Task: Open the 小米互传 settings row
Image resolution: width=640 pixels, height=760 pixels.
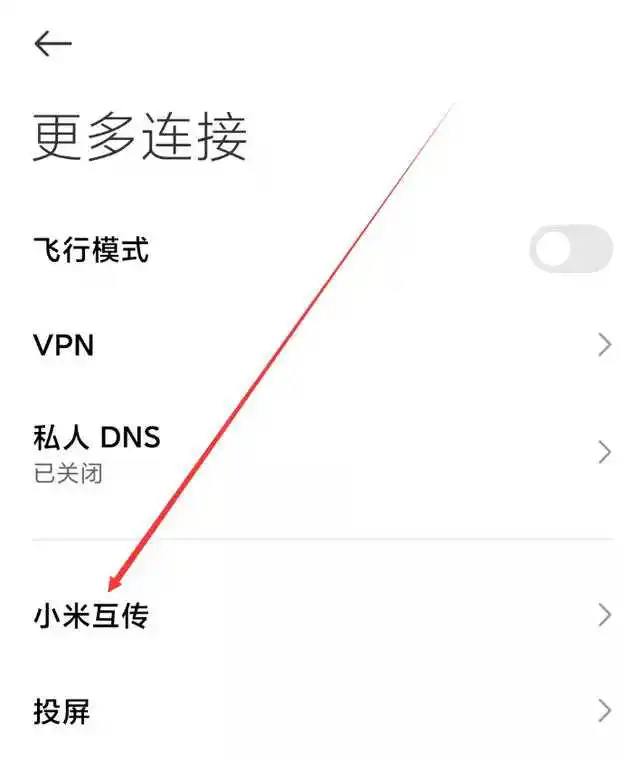Action: point(320,615)
